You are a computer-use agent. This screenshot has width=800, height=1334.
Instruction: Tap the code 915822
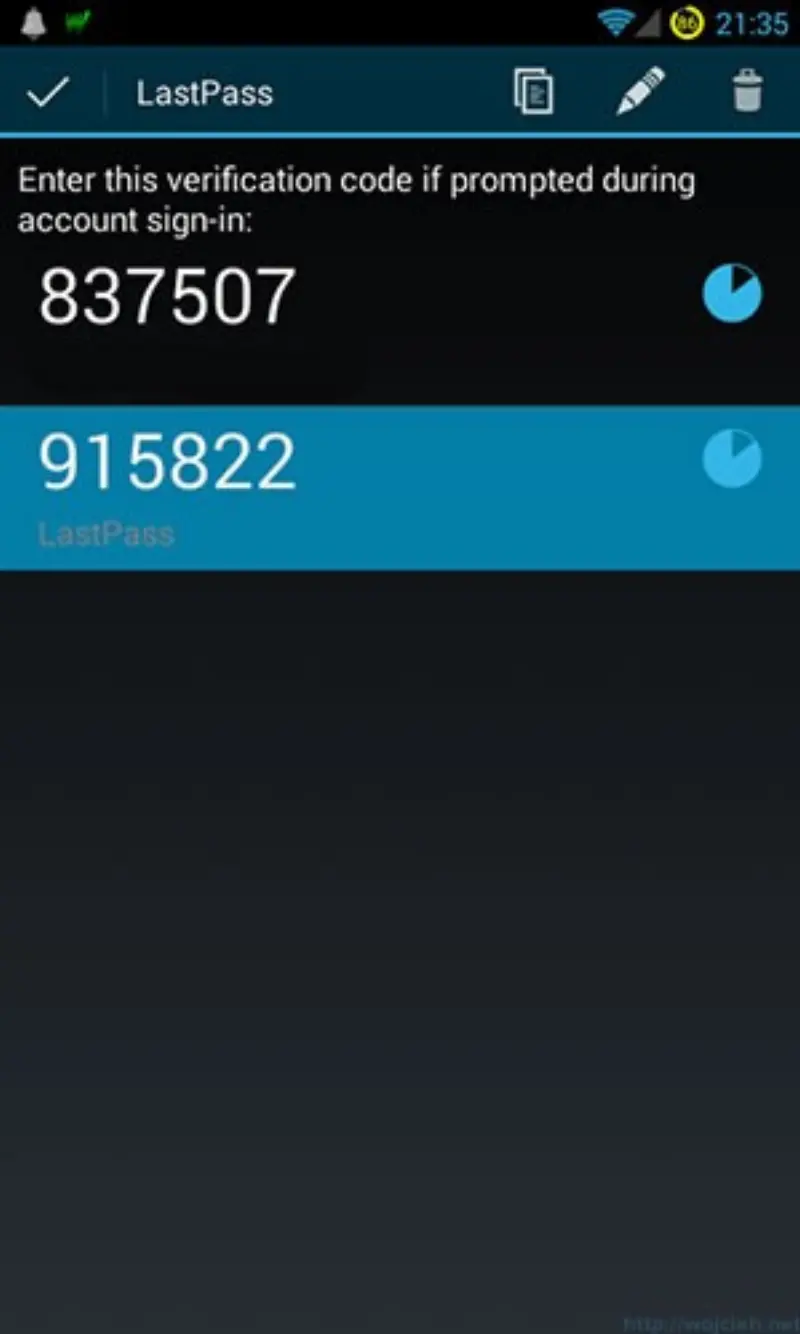tap(167, 458)
